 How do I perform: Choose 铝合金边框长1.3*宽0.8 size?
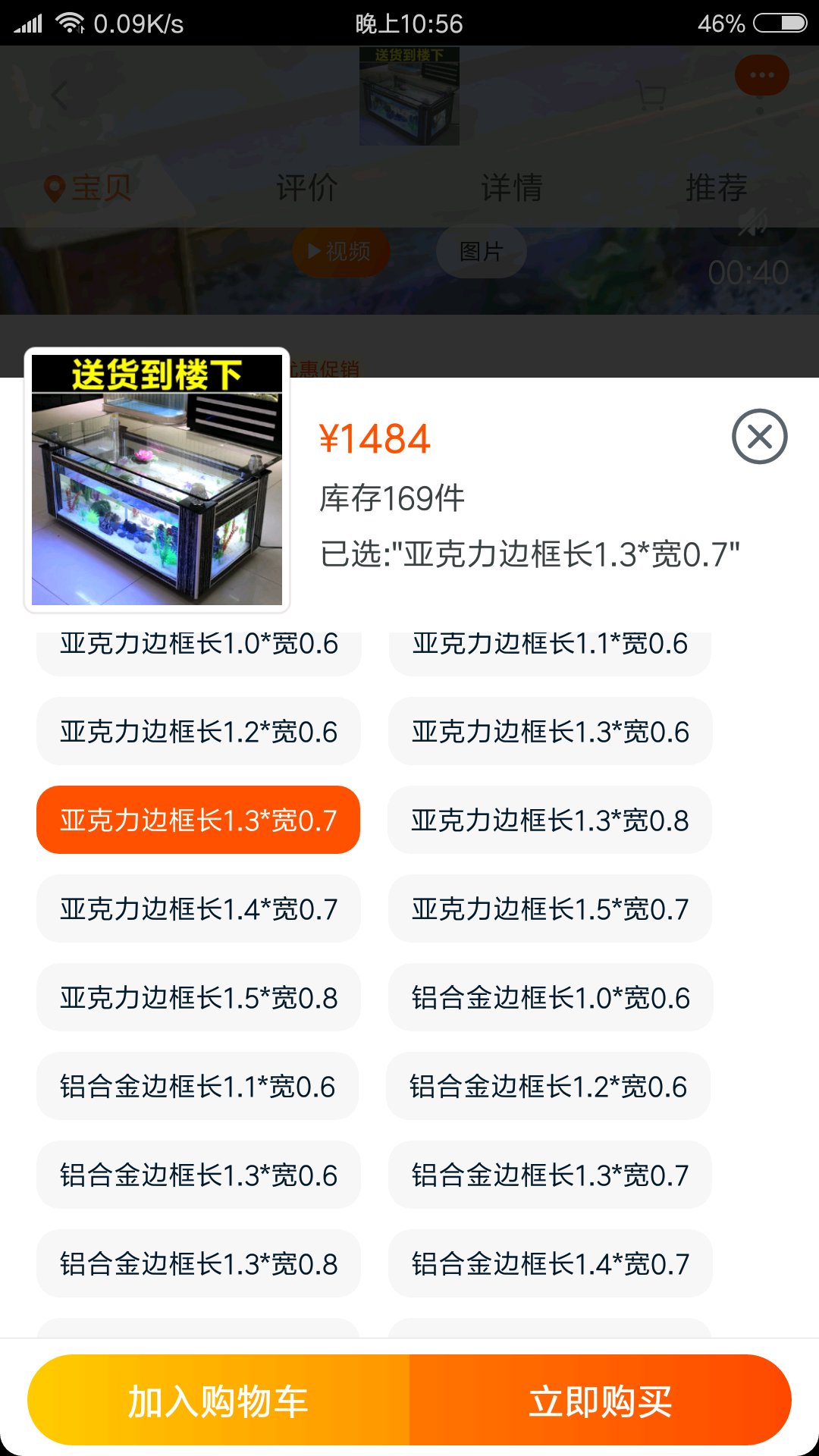click(x=199, y=1264)
